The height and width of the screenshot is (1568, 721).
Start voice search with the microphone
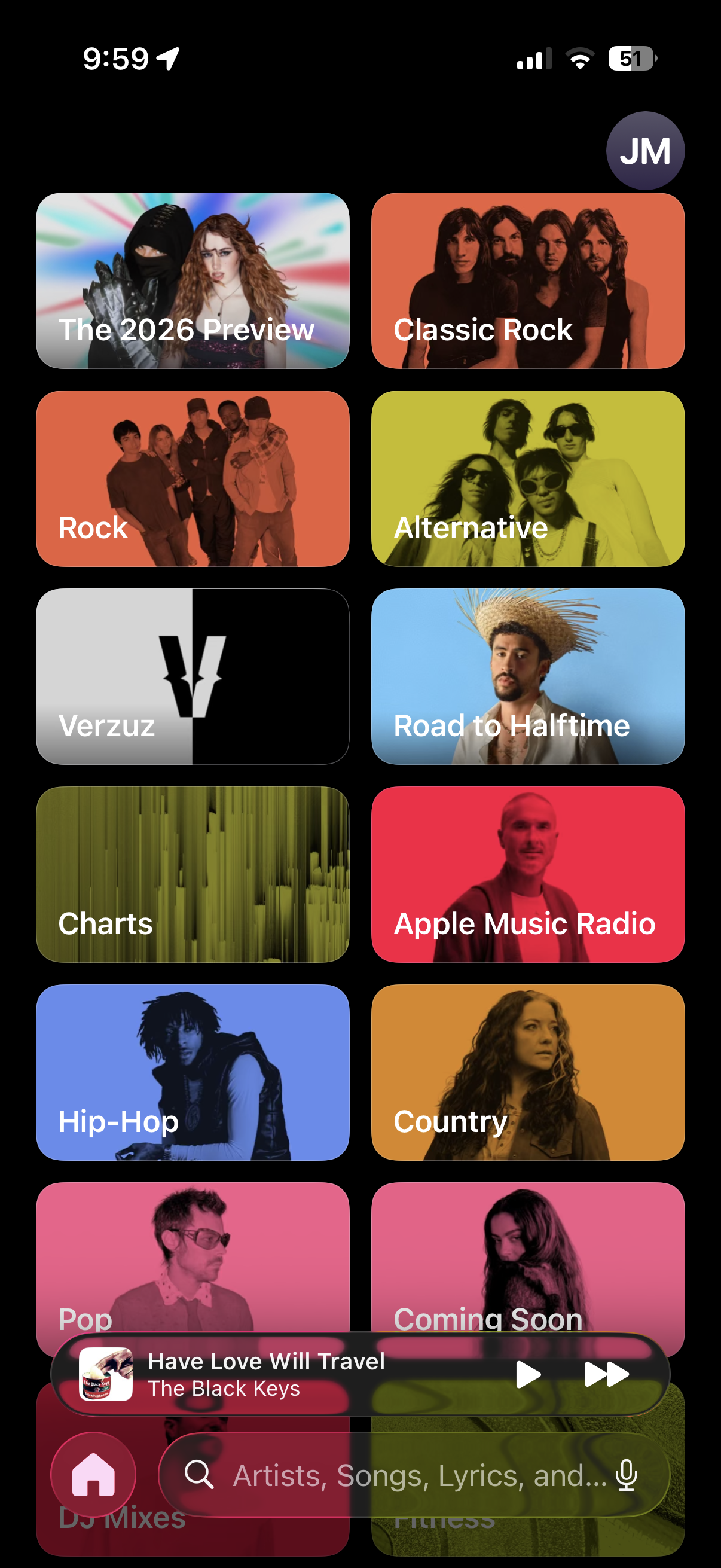tap(626, 1475)
